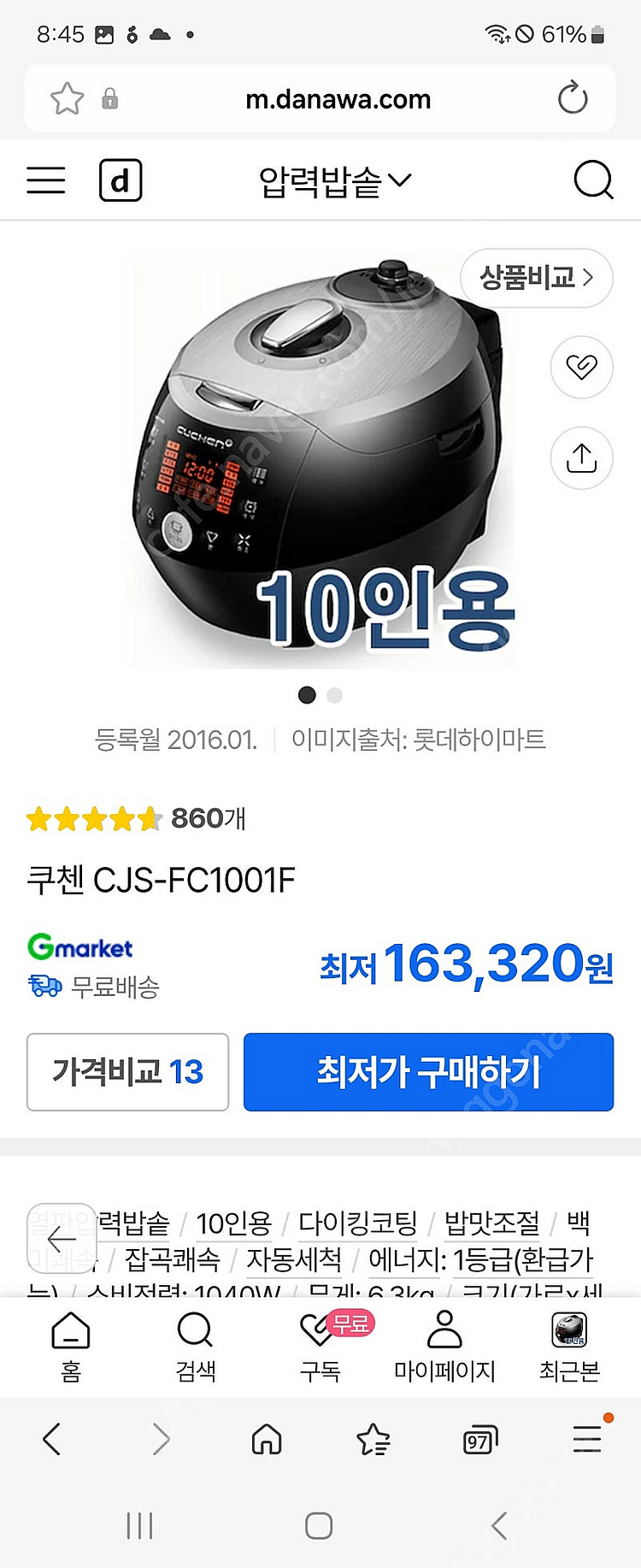Expand the 압력밥솥 category dropdown
The height and width of the screenshot is (1568, 641).
(x=335, y=180)
